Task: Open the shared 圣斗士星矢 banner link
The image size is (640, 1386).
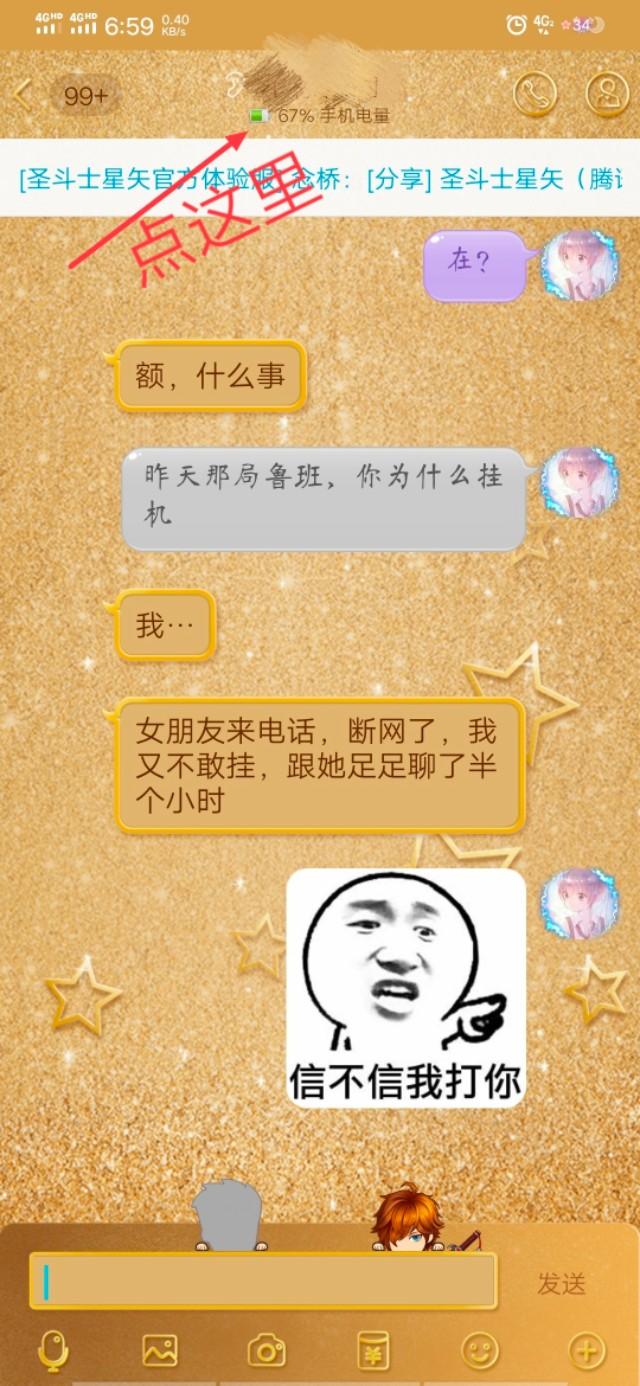Action: tap(320, 179)
